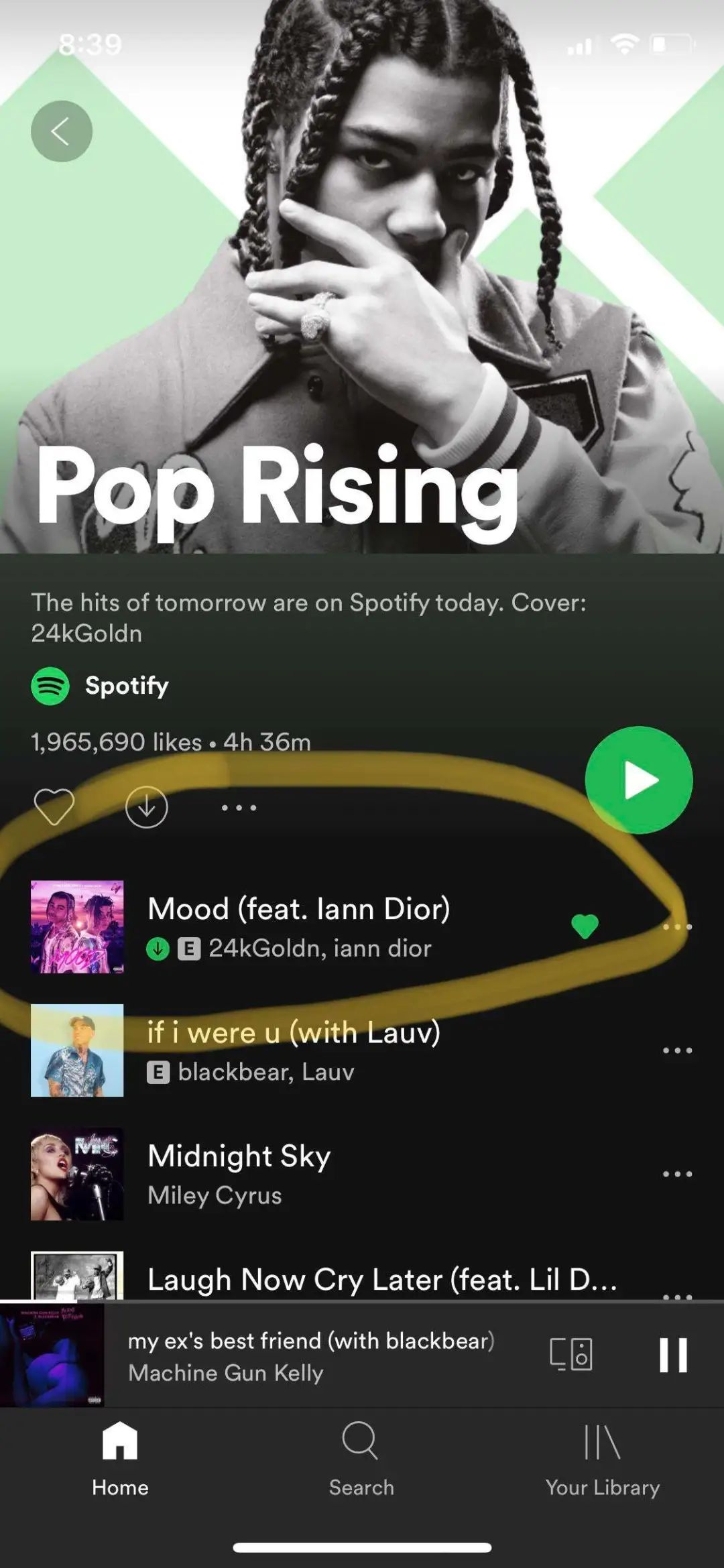724x1568 pixels.
Task: Like the Pop Rising playlist
Action: pyautogui.click(x=54, y=806)
